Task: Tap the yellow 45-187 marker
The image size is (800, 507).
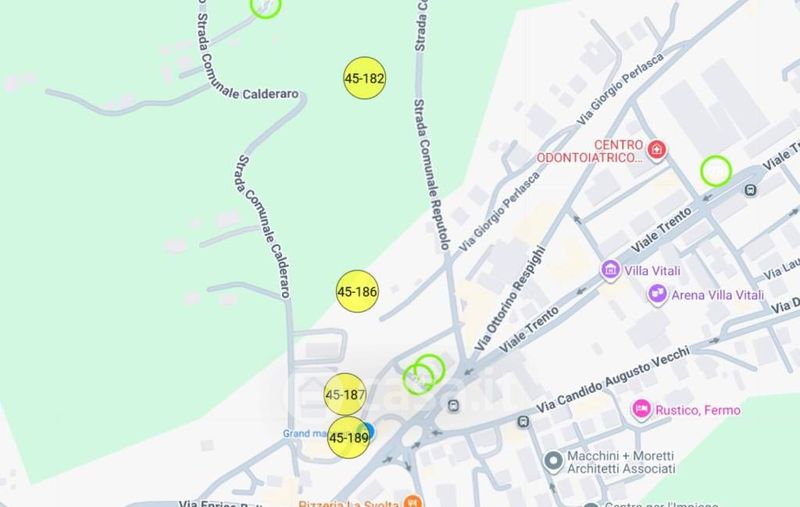Action: pos(345,394)
